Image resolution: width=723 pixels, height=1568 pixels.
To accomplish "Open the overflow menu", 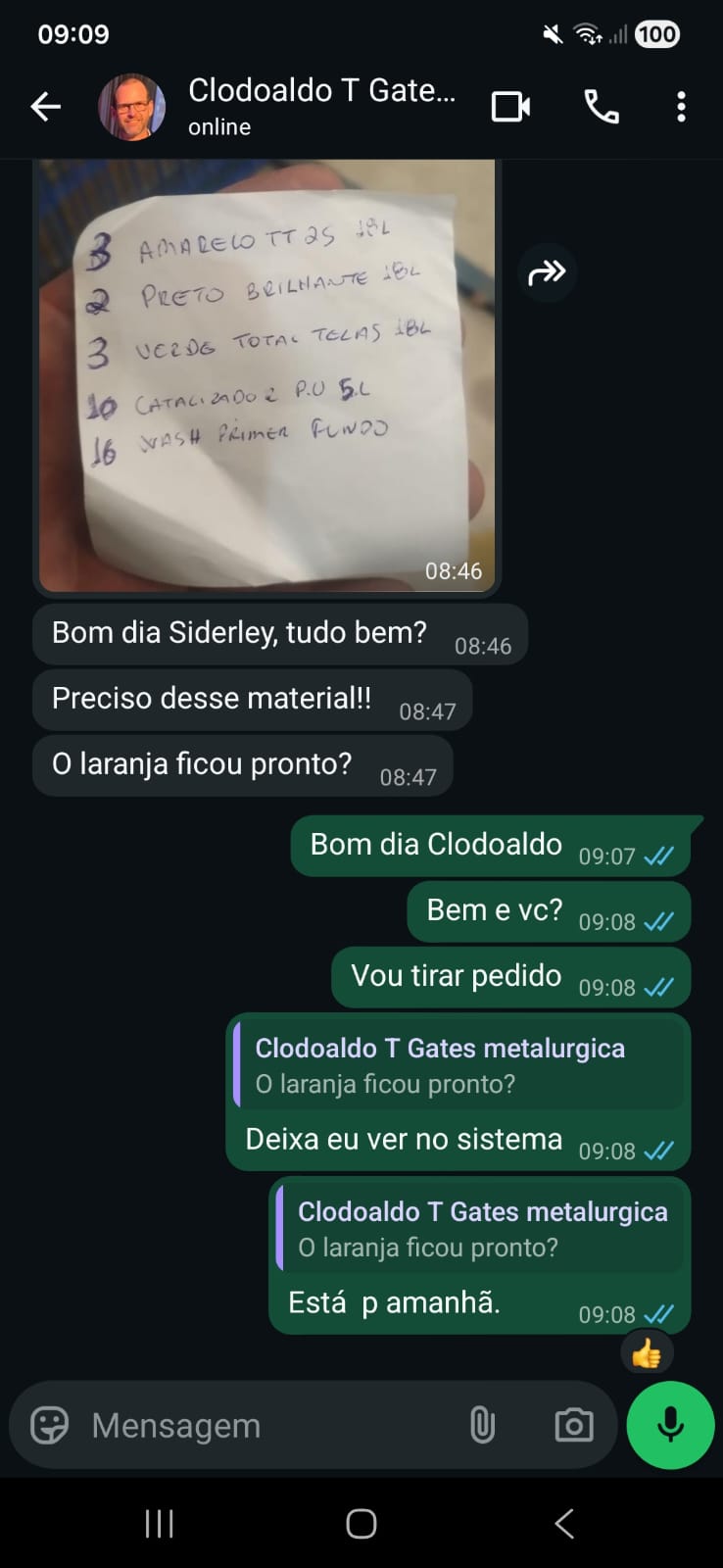I will point(681,107).
